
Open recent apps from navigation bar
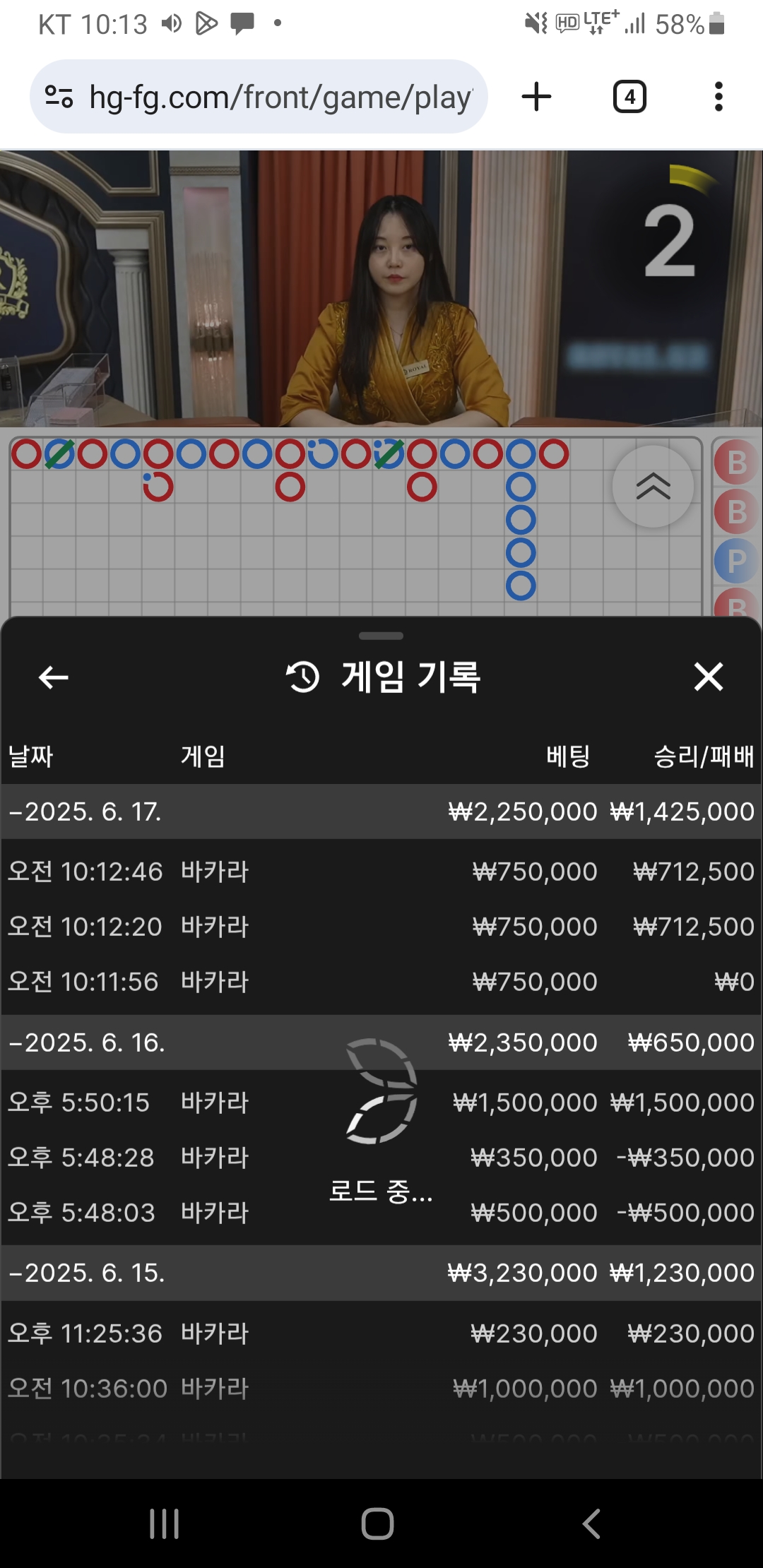tap(165, 1524)
